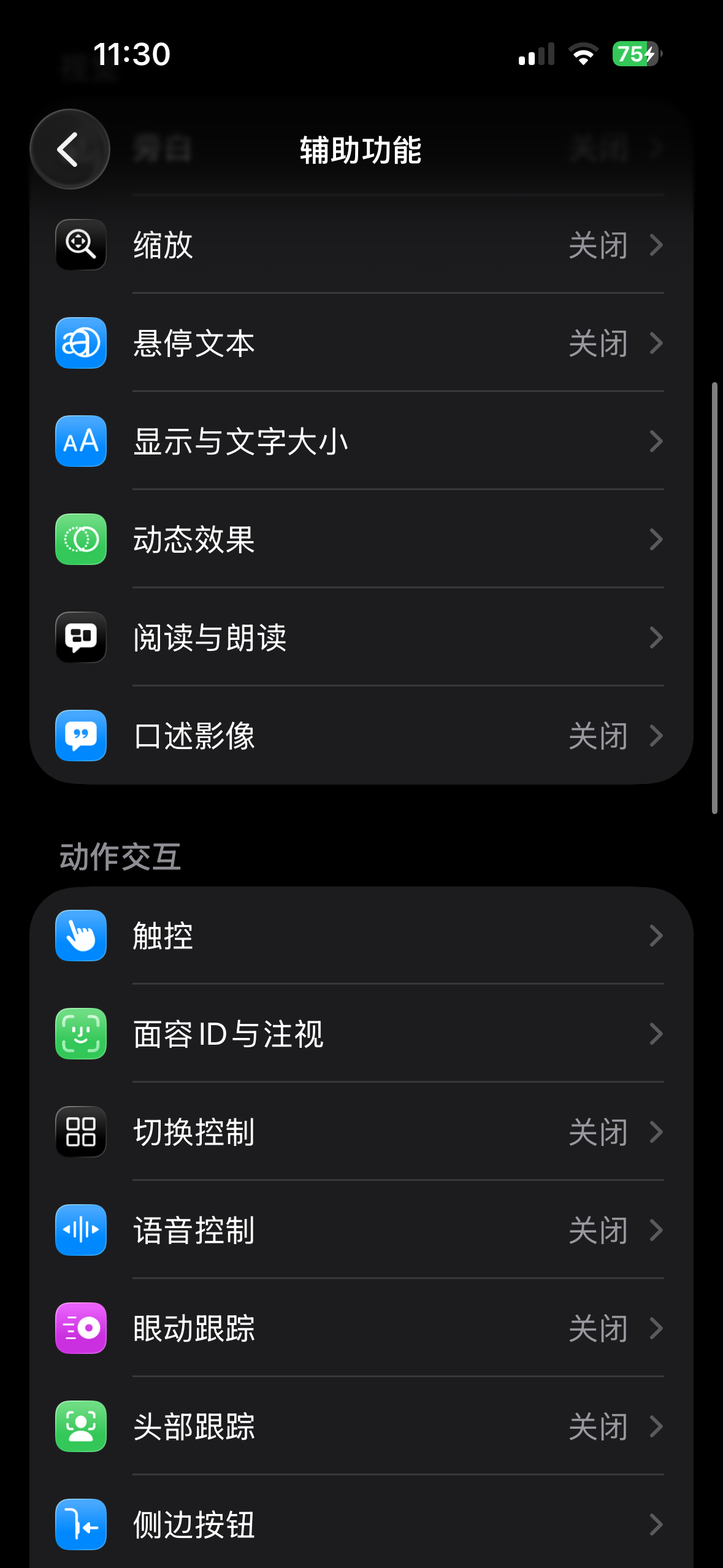This screenshot has width=723, height=1568.
Task: Open the 面容ID与注视 settings row
Action: (x=362, y=1034)
